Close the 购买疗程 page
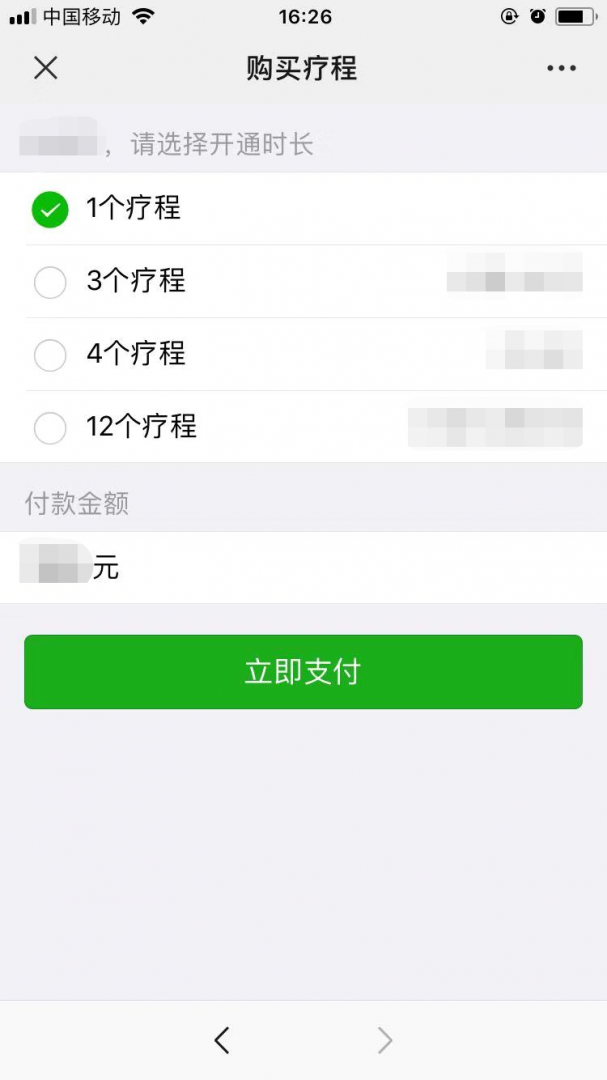Viewport: 607px width, 1080px height. (46, 68)
